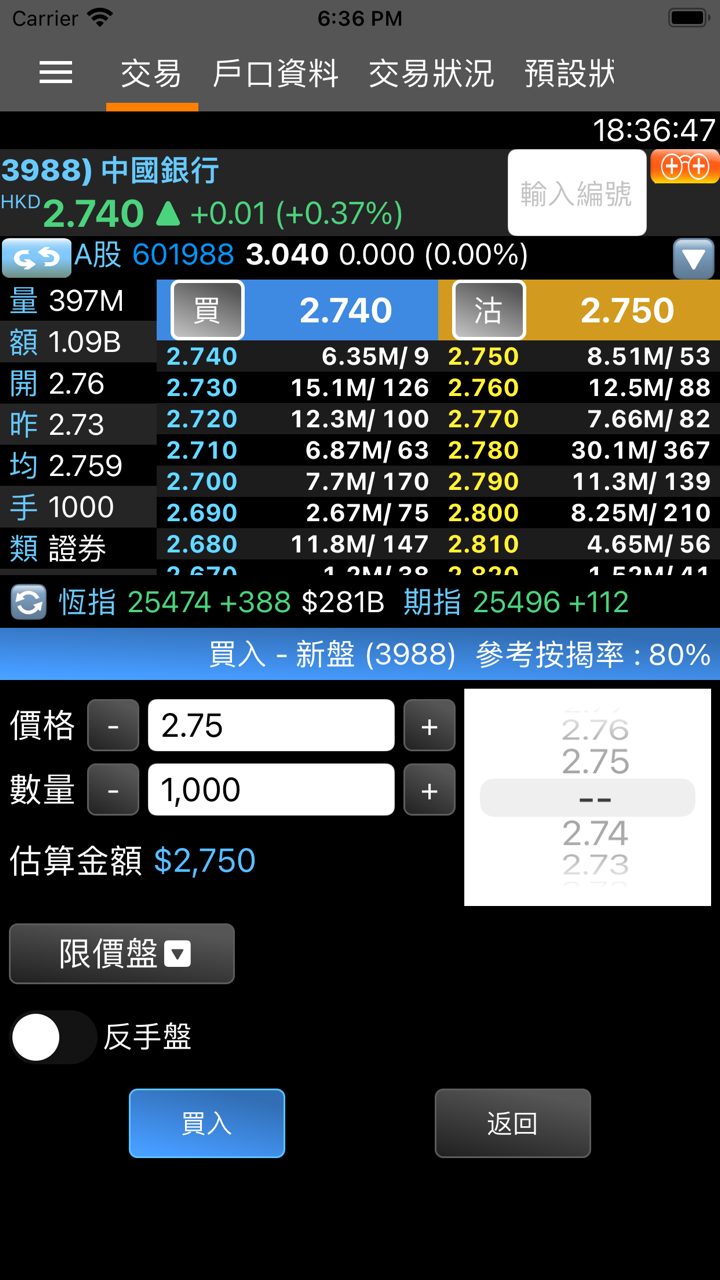This screenshot has width=720, height=1280.
Task: Expand the blue down-arrow dropdown
Action: [694, 259]
